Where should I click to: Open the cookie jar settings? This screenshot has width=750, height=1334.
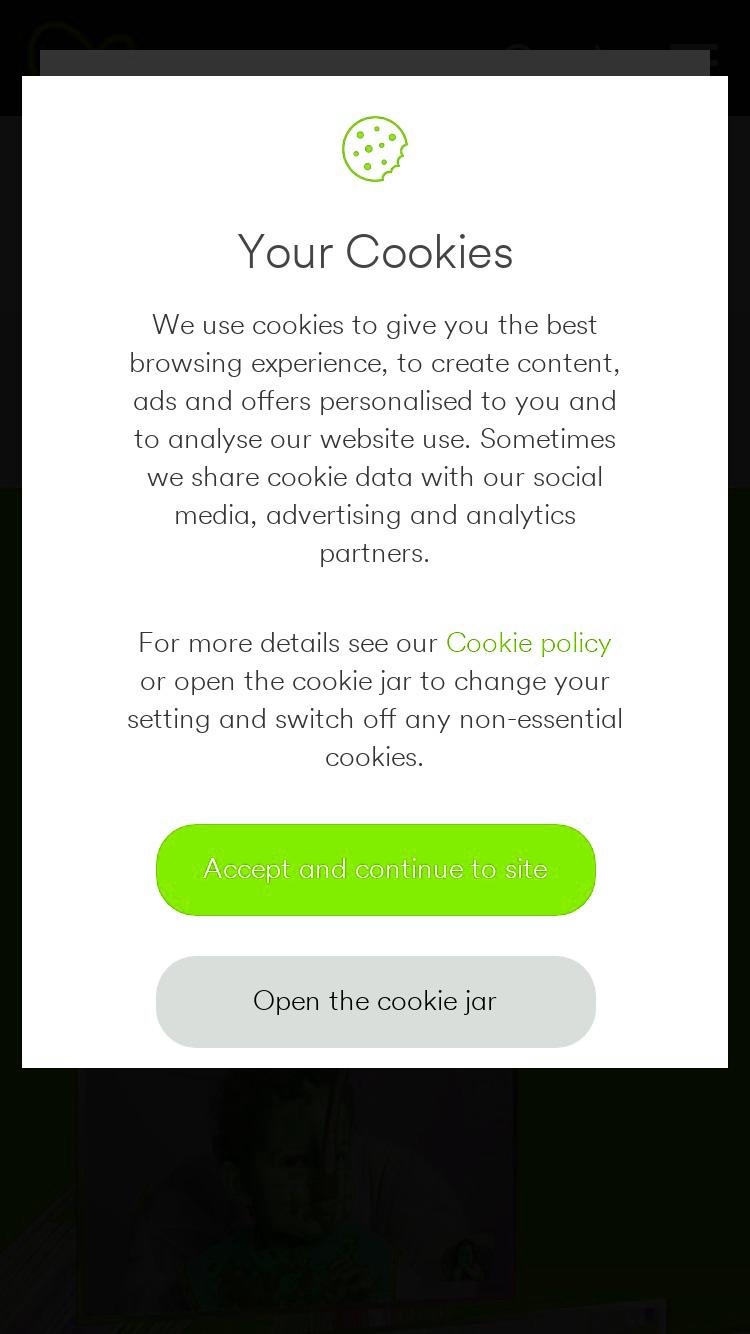click(x=375, y=1001)
